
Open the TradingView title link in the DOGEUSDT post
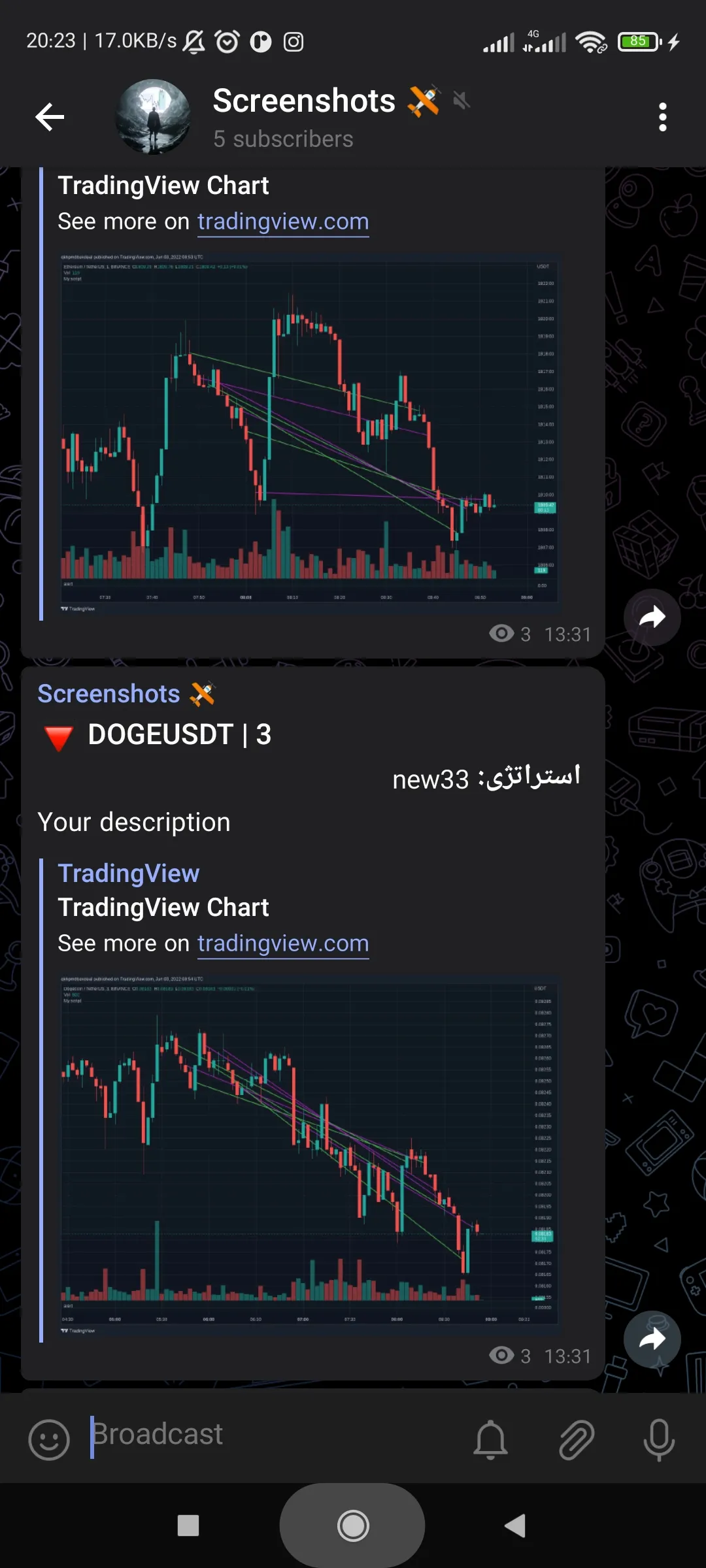point(128,874)
